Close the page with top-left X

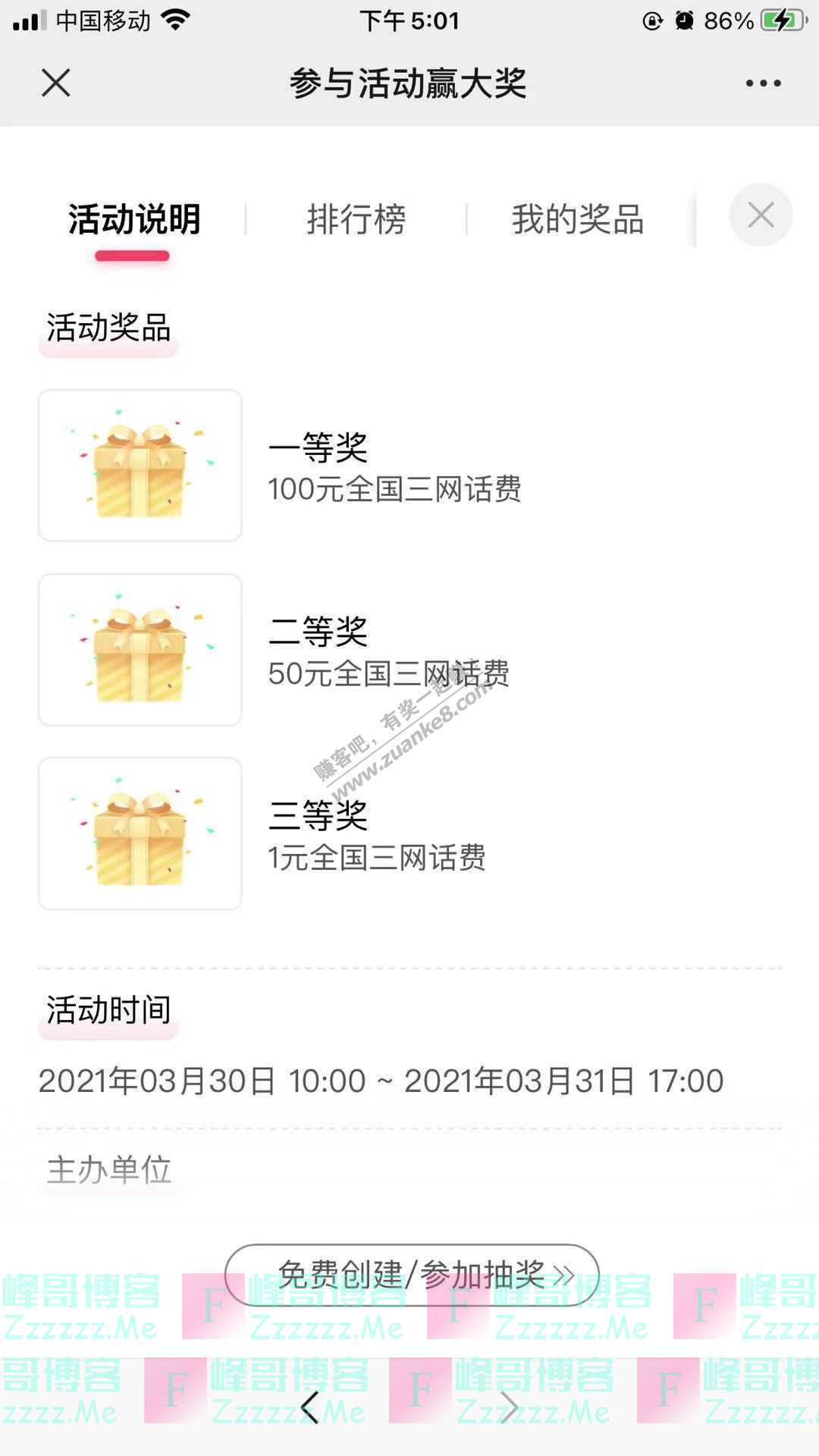57,82
